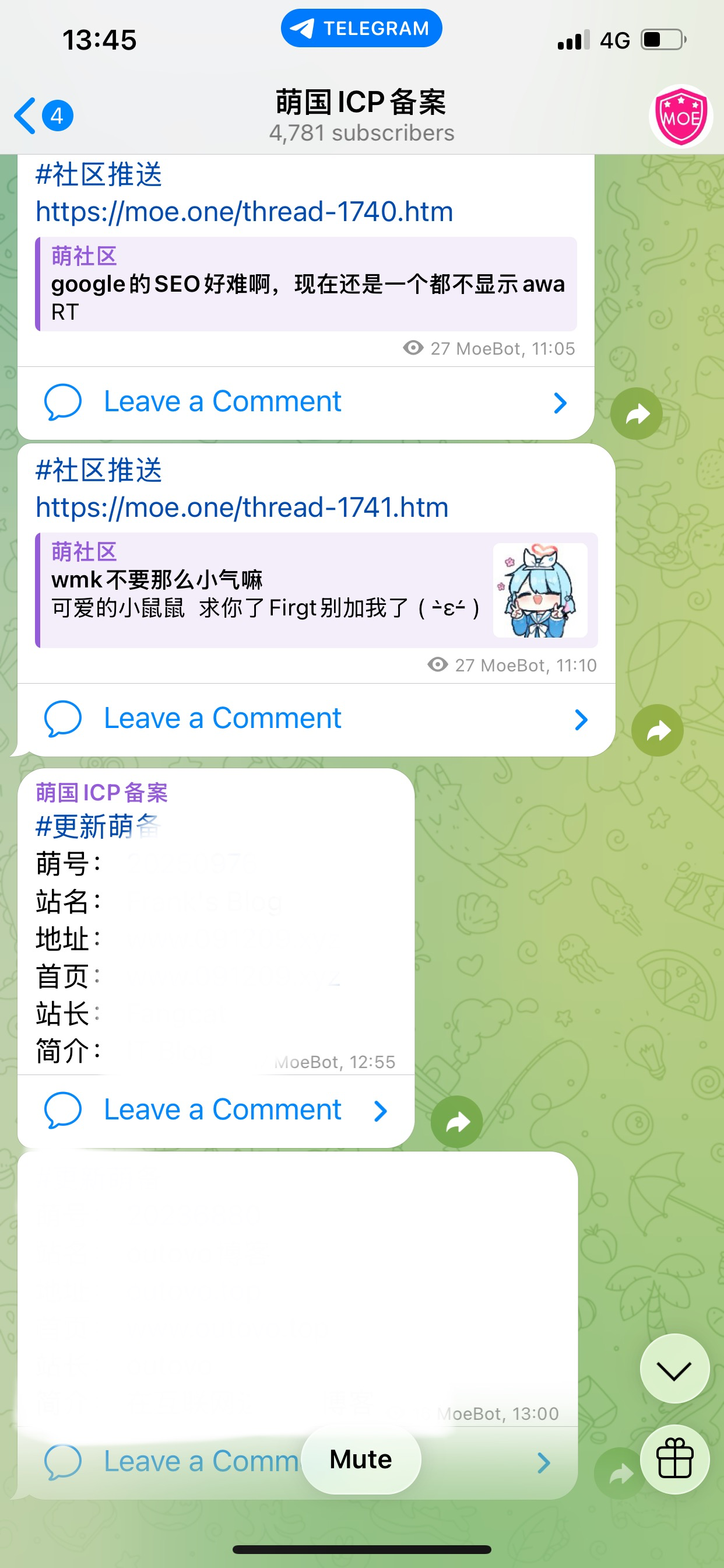724x1568 pixels.
Task: Open the google的SEO好难啊 link preview
Action: point(307,285)
